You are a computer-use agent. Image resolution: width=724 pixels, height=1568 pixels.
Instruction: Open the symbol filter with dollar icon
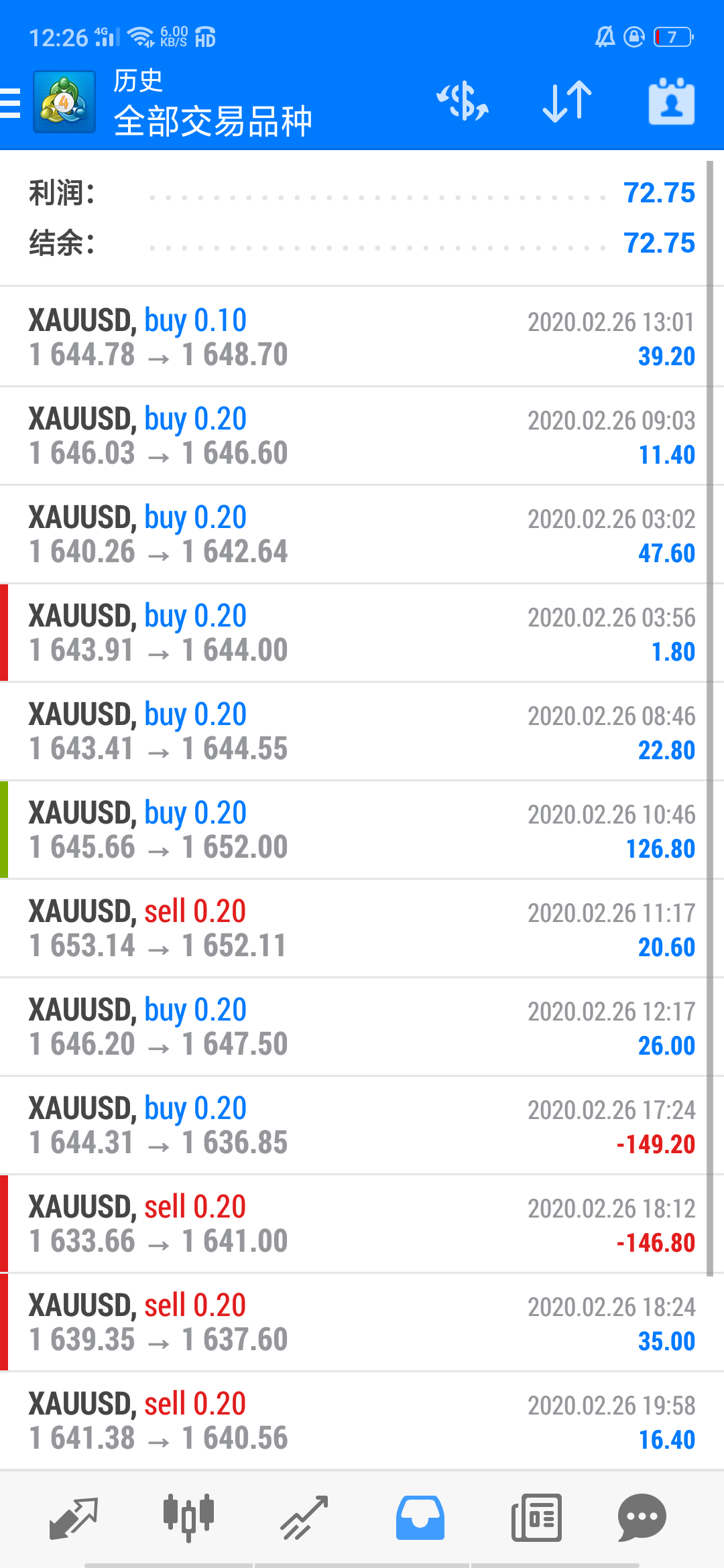[x=463, y=102]
